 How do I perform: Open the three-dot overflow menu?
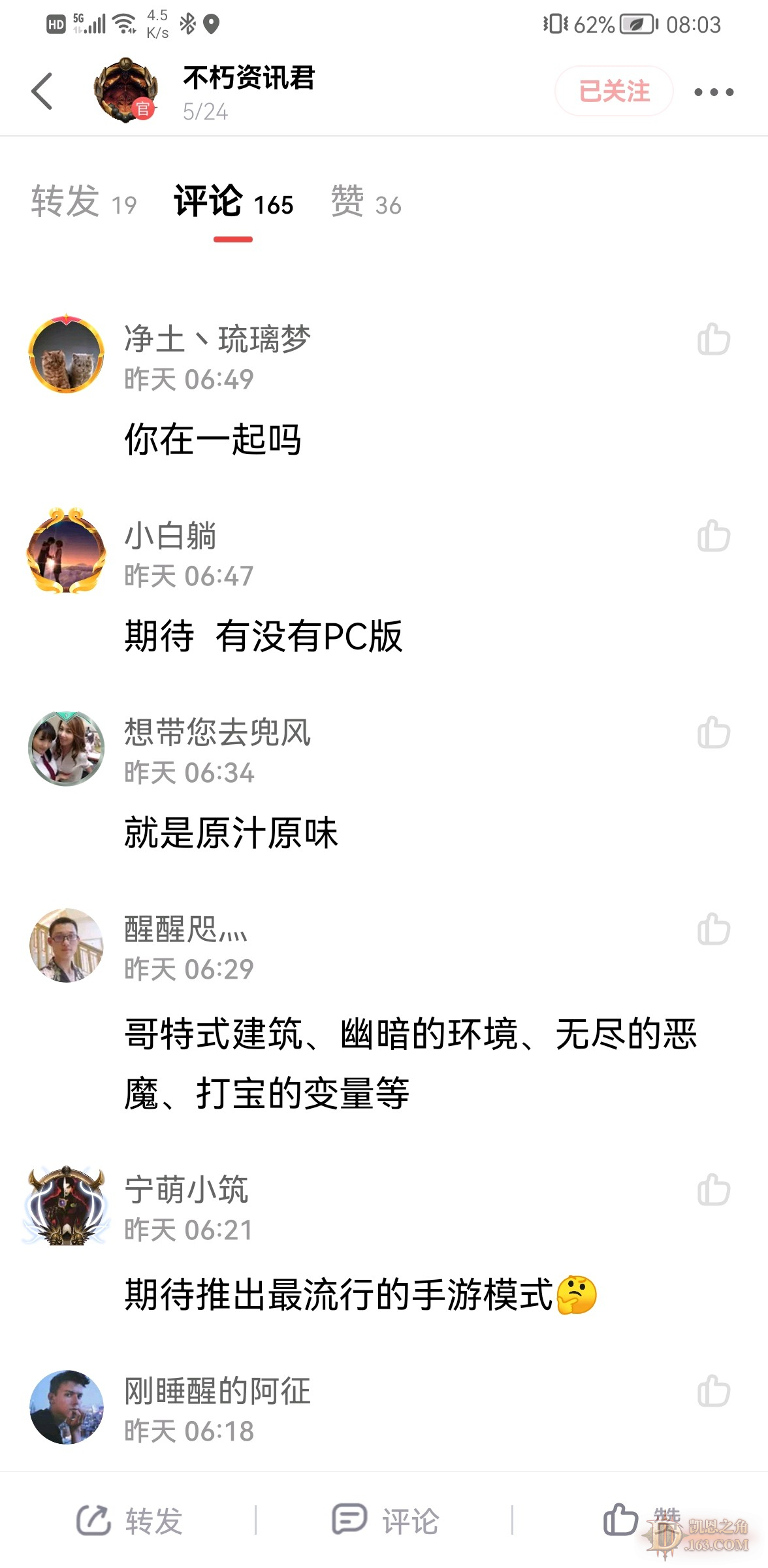point(713,92)
